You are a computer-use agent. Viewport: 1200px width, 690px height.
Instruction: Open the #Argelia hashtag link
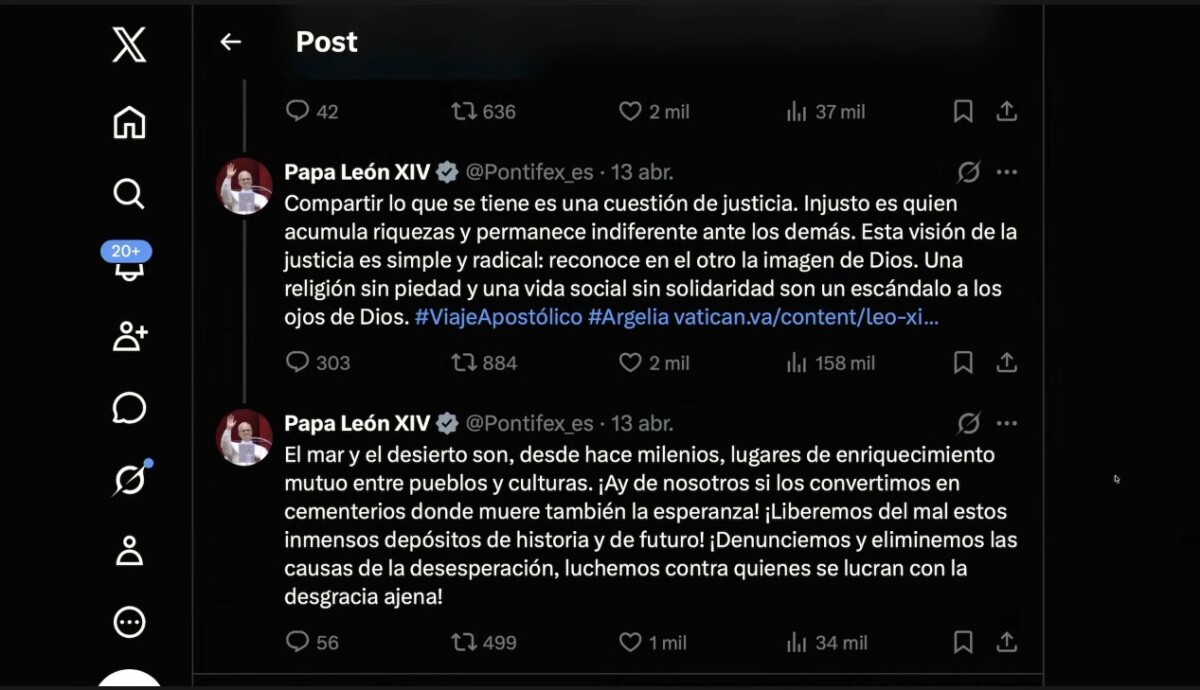pyautogui.click(x=627, y=318)
